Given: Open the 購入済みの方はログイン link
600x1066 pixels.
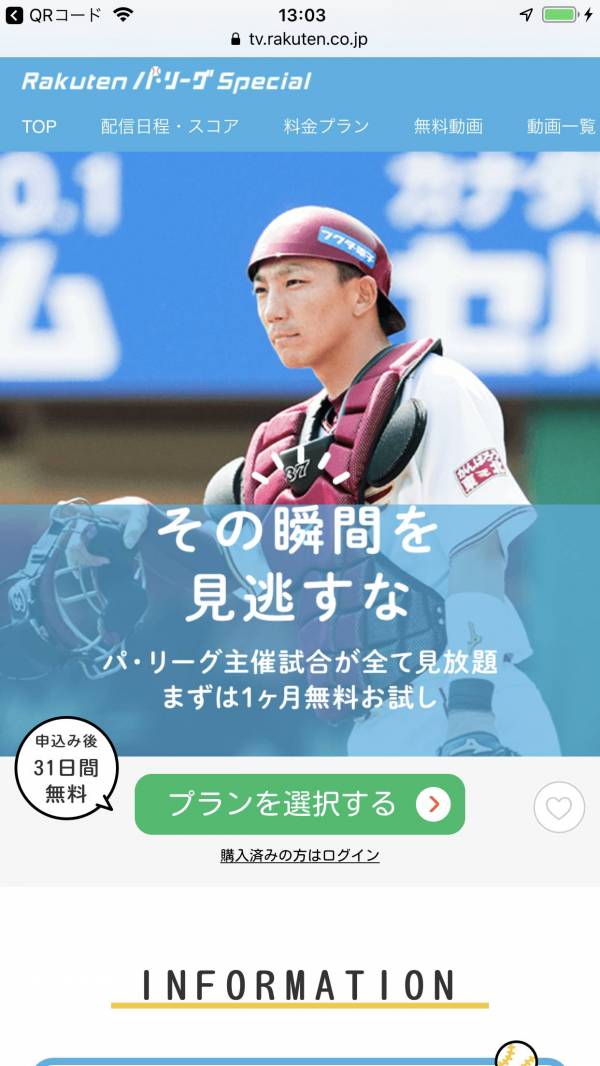Looking at the screenshot, I should coord(300,856).
